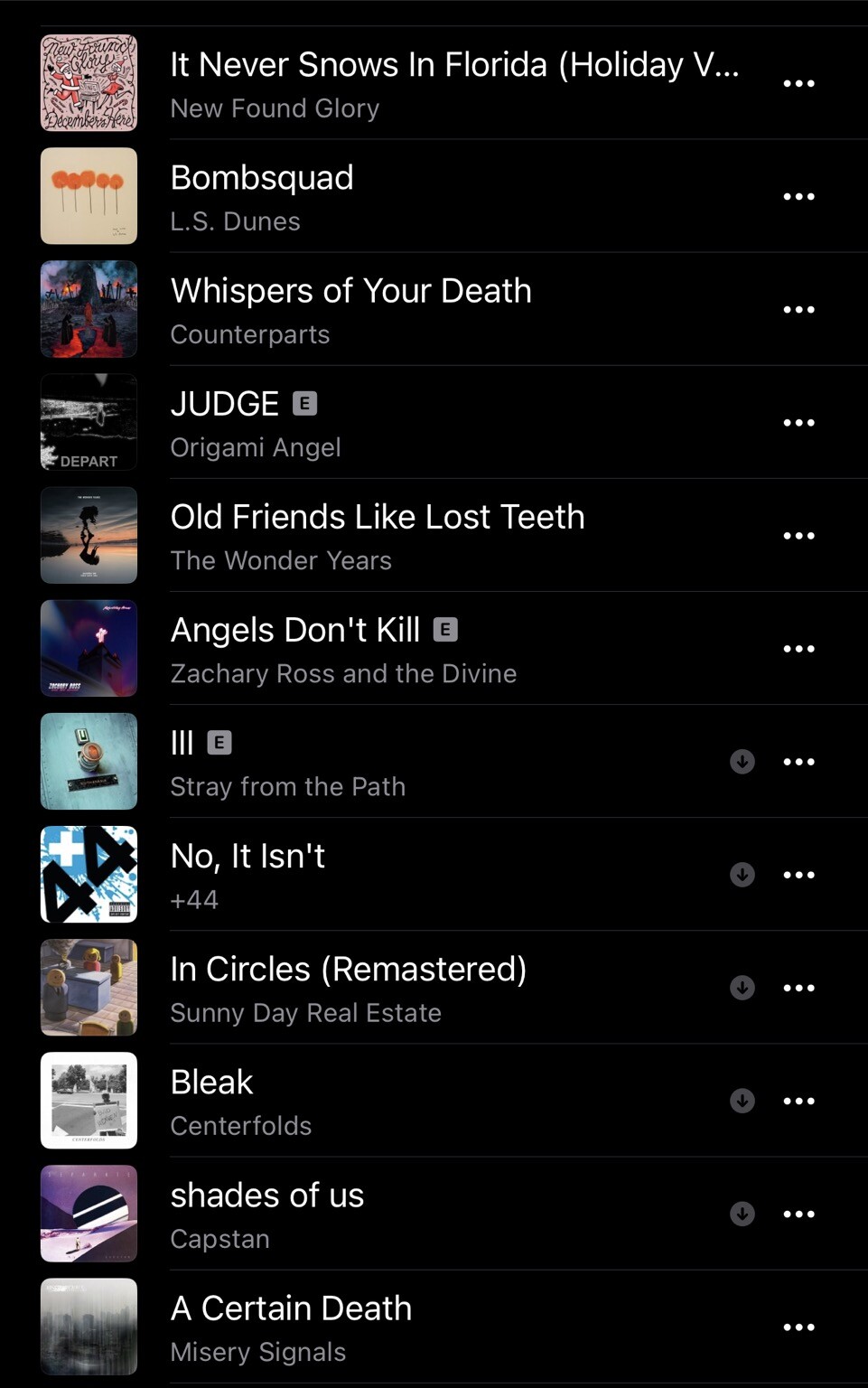Open more options for No, It Isn't
868x1388 pixels.
(798, 875)
